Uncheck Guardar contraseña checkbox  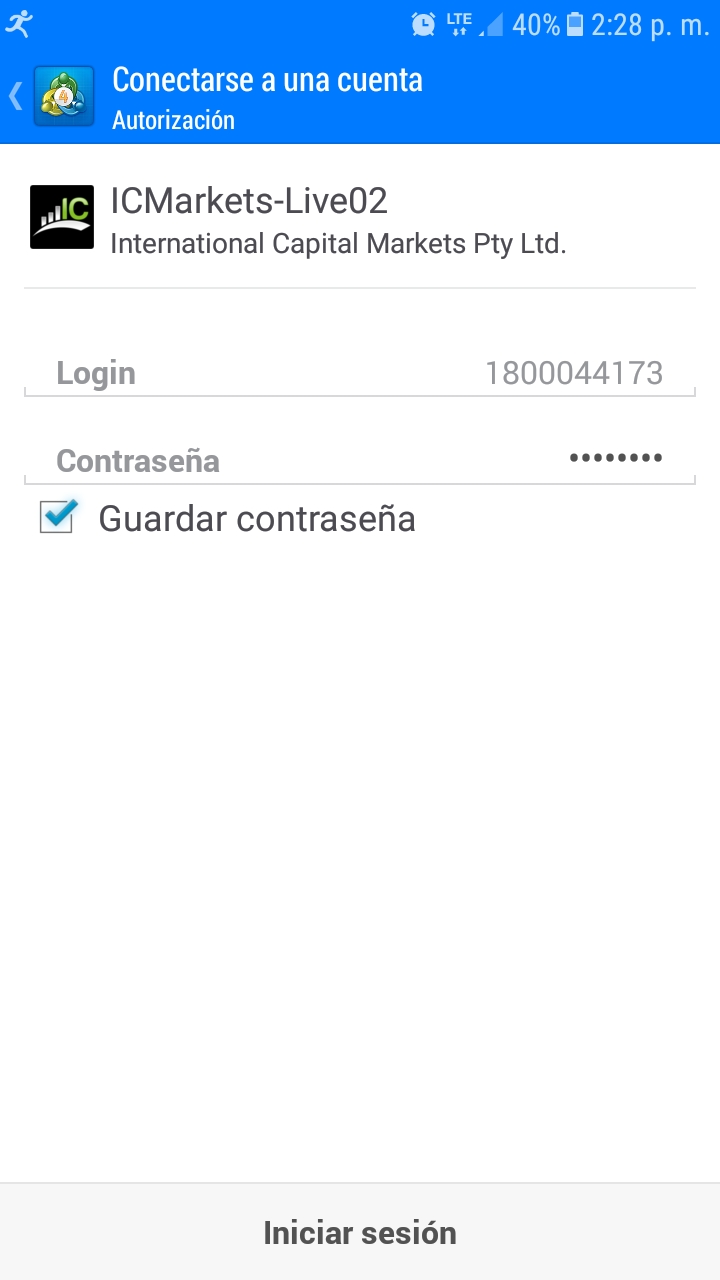58,516
